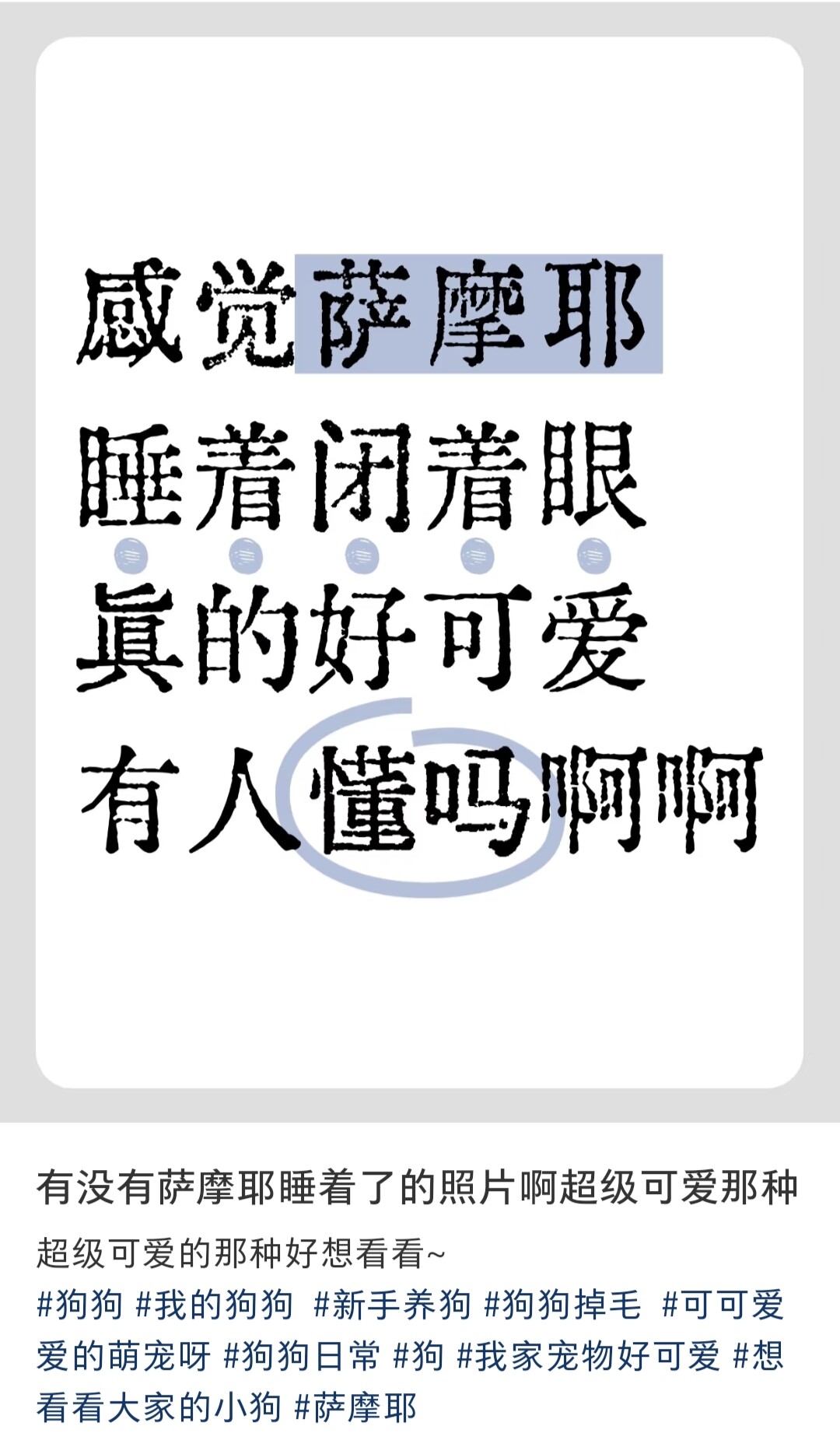View posts tagged #狗狗日常
The image size is (840, 1454).
pyautogui.click(x=302, y=1356)
